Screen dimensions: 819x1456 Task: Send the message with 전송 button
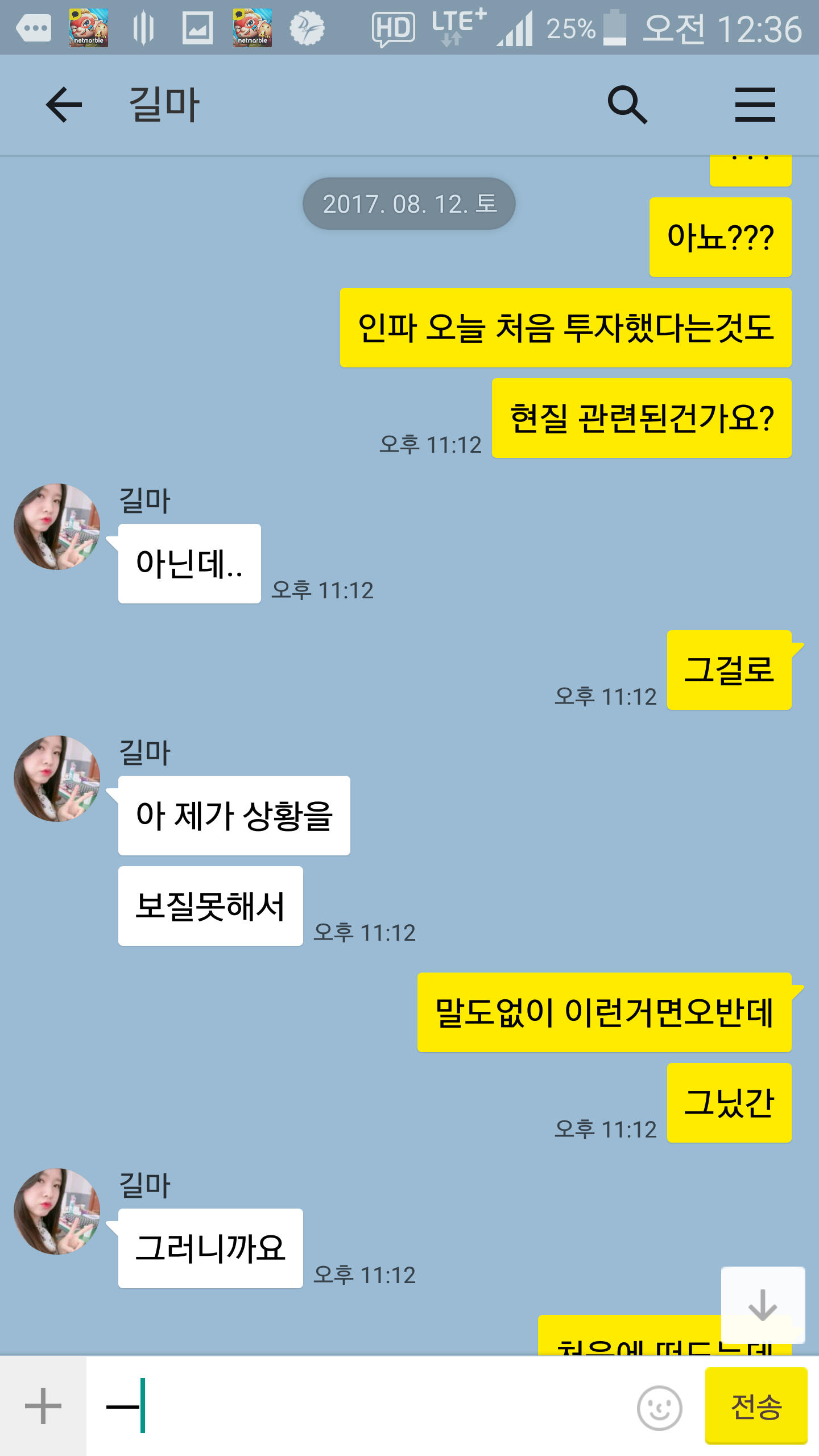(x=756, y=1406)
